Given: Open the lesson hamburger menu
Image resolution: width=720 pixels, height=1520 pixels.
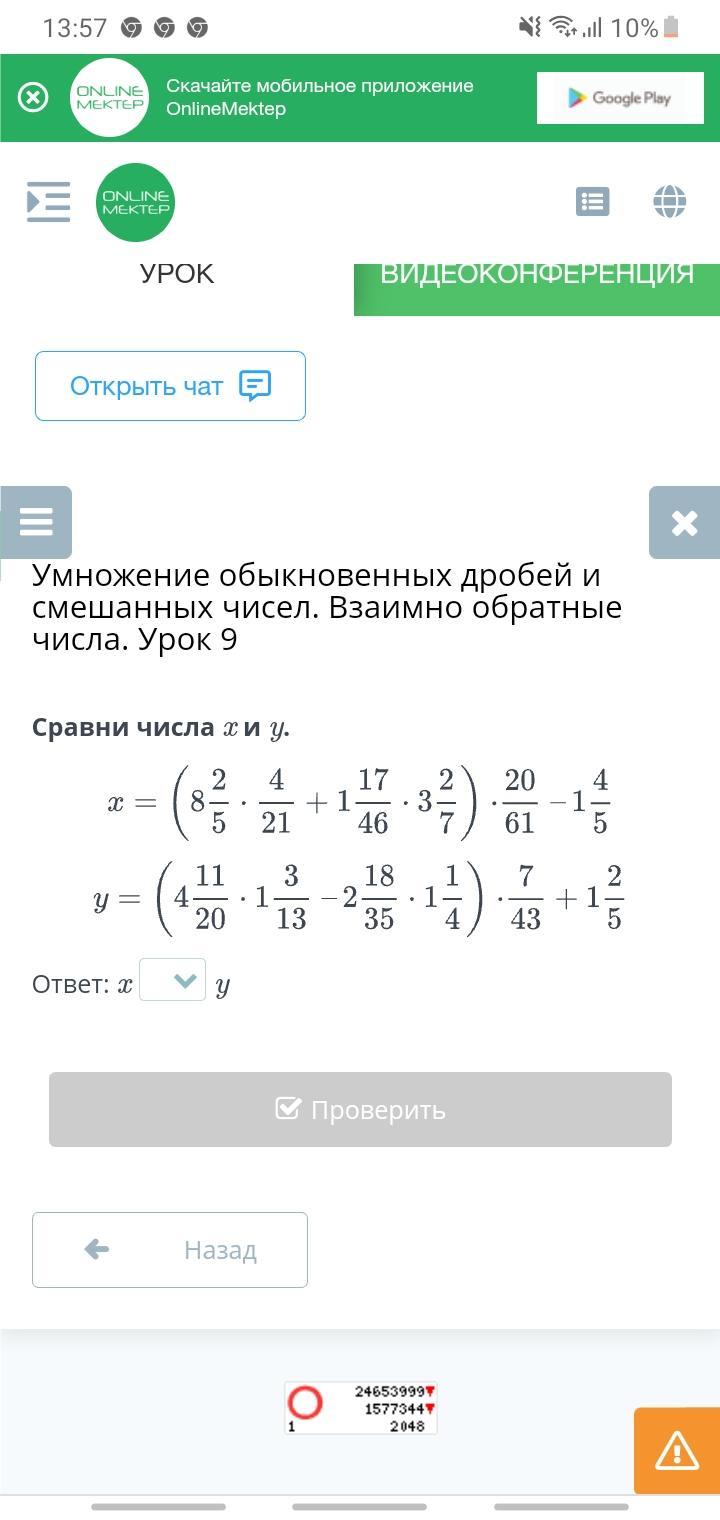Looking at the screenshot, I should 36,522.
